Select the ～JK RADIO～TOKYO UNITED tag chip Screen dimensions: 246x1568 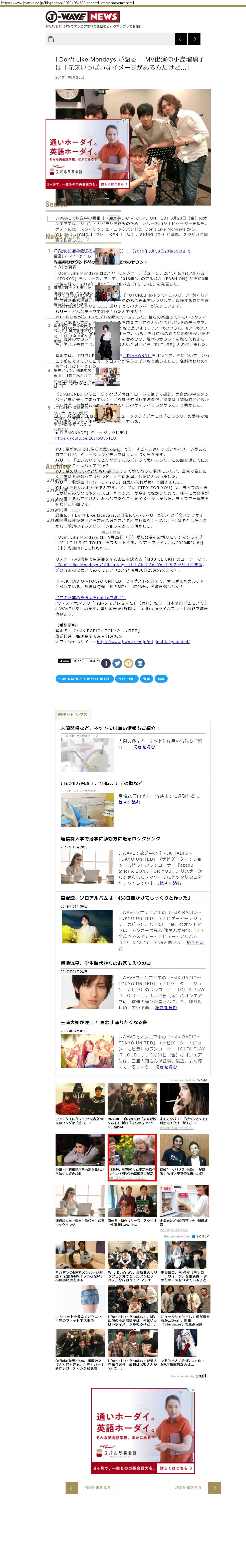click(84, 679)
